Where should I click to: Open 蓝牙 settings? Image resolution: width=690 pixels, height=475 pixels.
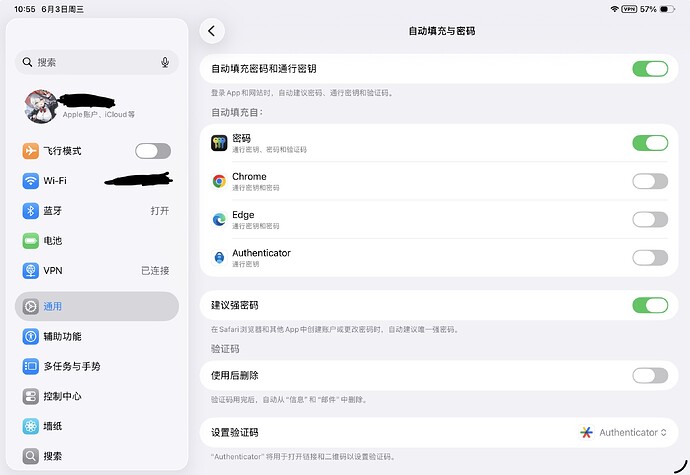pos(97,210)
